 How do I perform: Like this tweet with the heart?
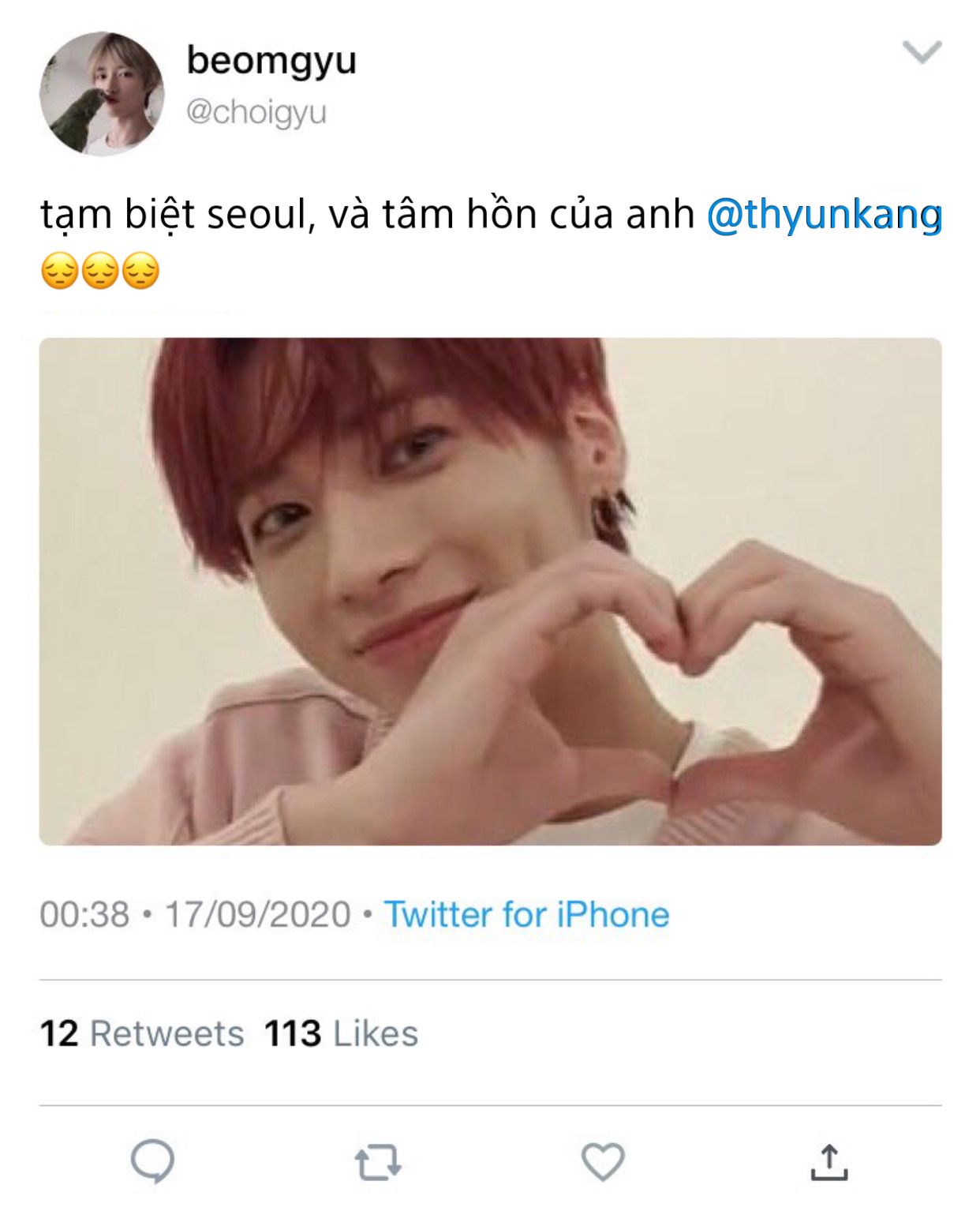click(x=603, y=1162)
